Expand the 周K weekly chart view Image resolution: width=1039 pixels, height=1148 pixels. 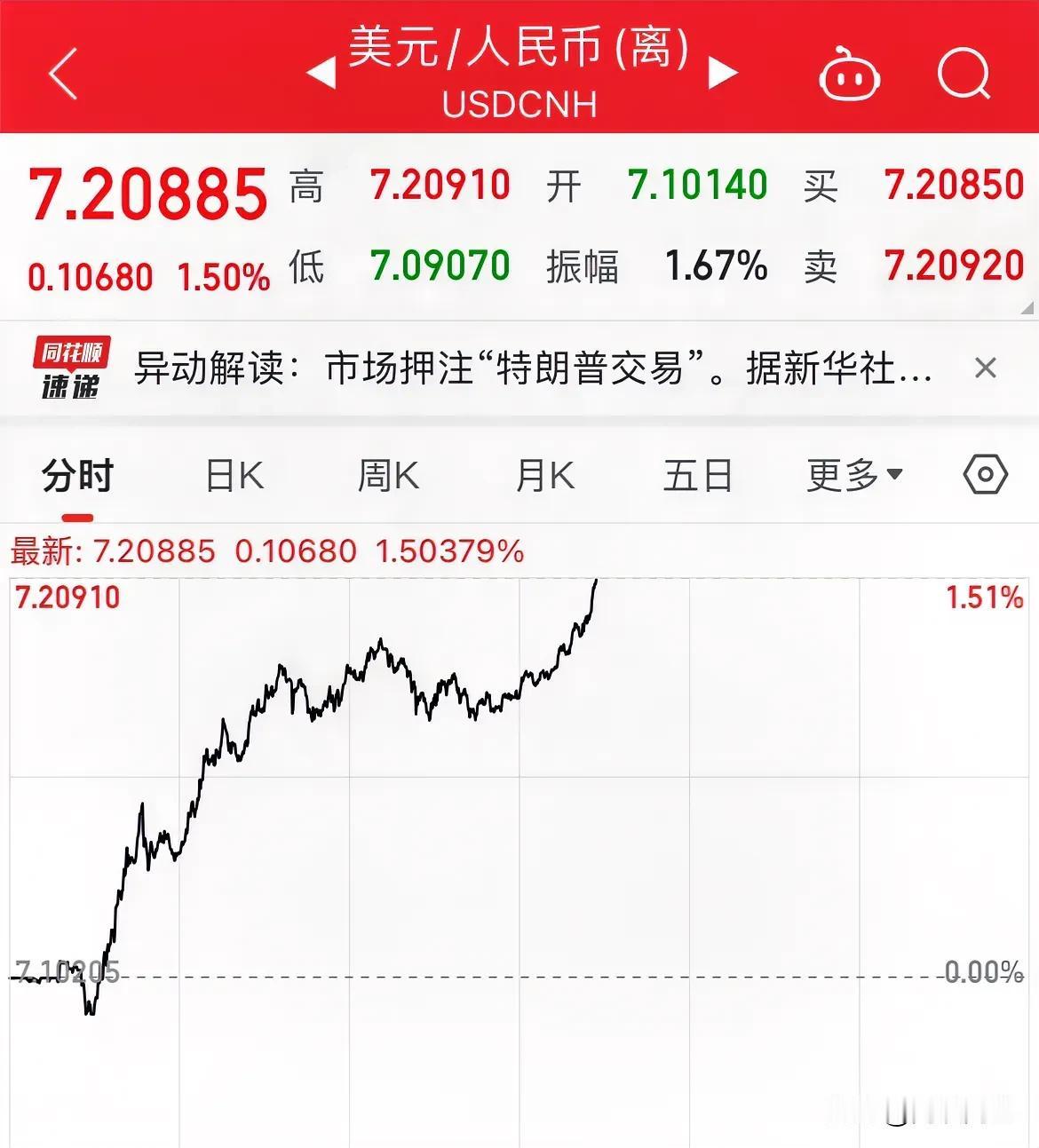coord(388,475)
